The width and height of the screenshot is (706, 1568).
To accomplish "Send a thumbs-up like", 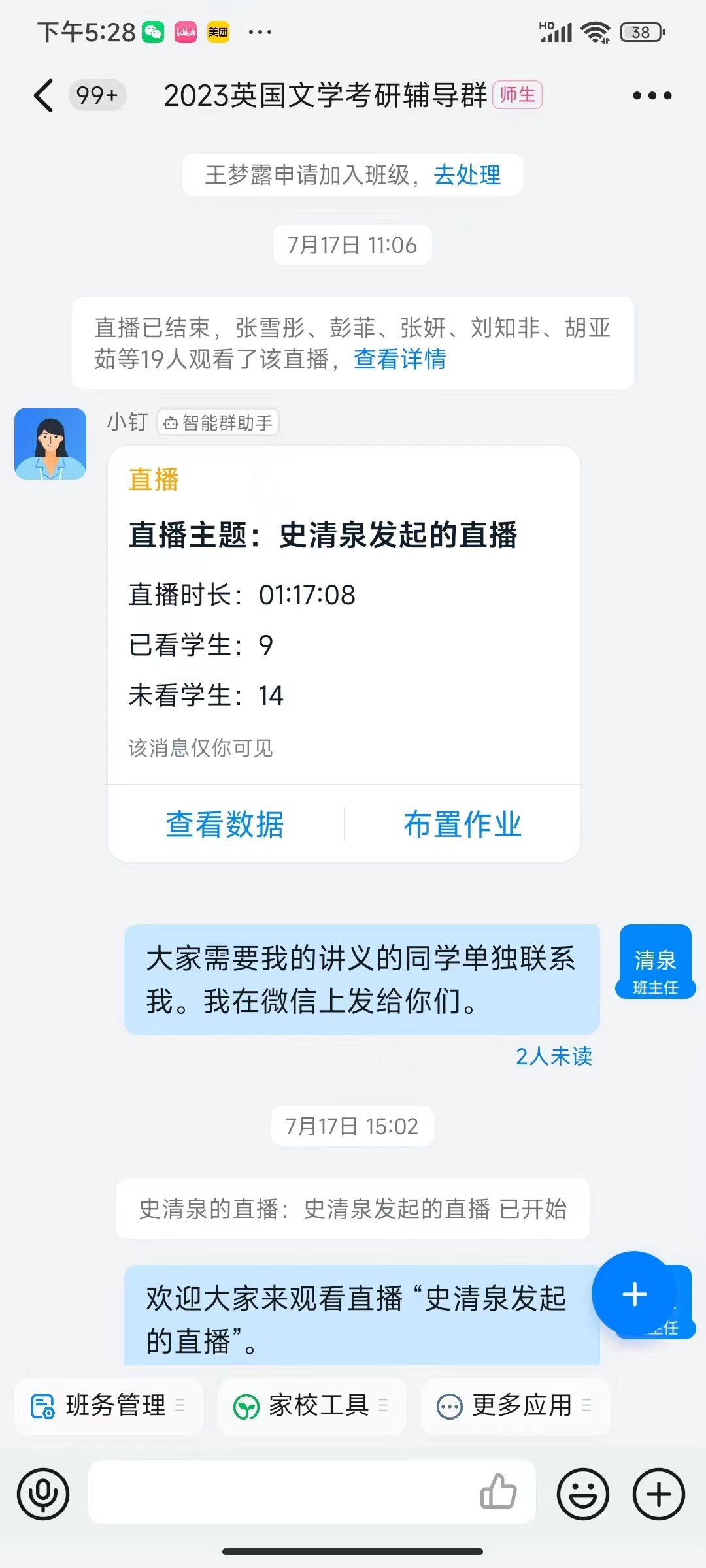I will coord(498,1492).
